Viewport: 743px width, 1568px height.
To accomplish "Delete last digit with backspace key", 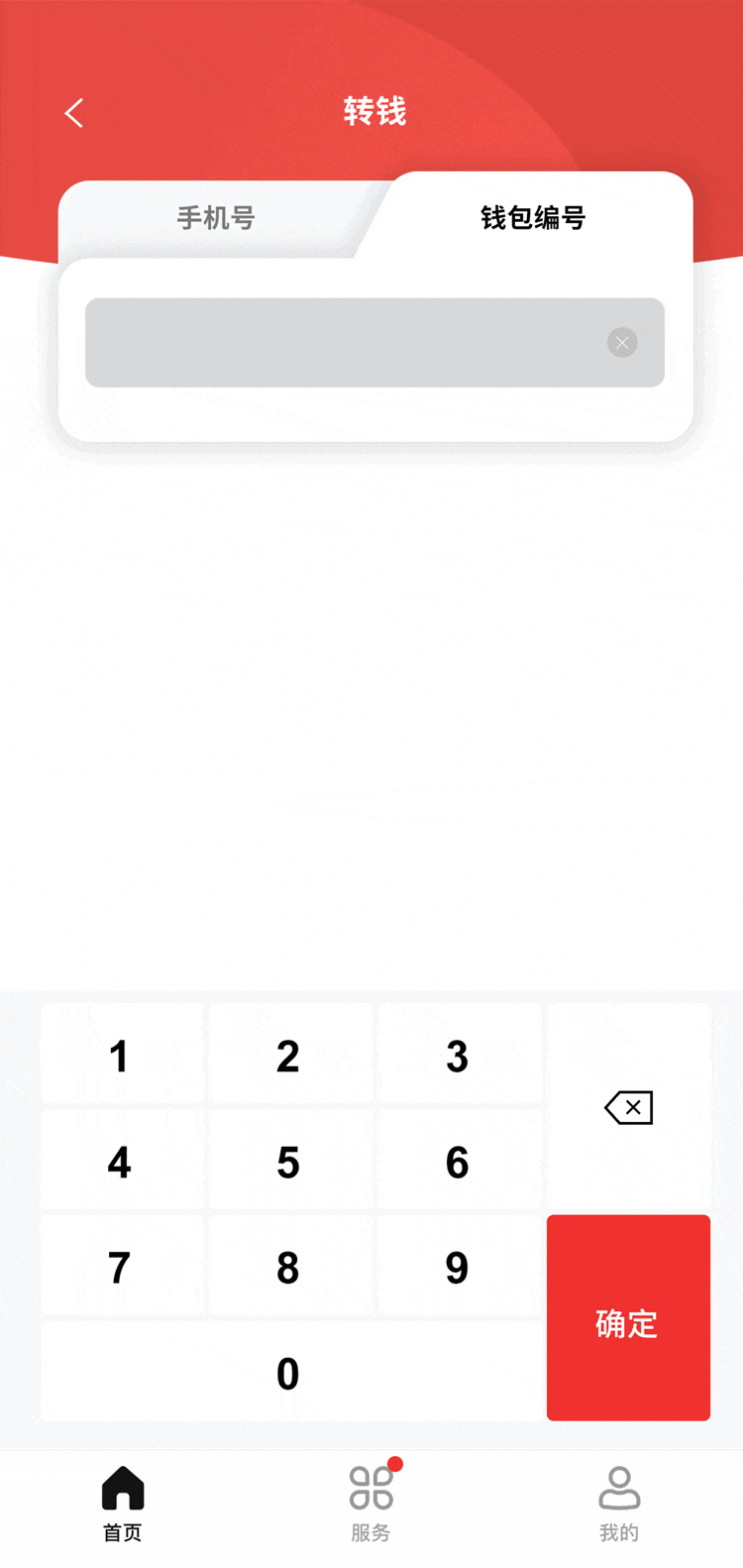I will [628, 1107].
